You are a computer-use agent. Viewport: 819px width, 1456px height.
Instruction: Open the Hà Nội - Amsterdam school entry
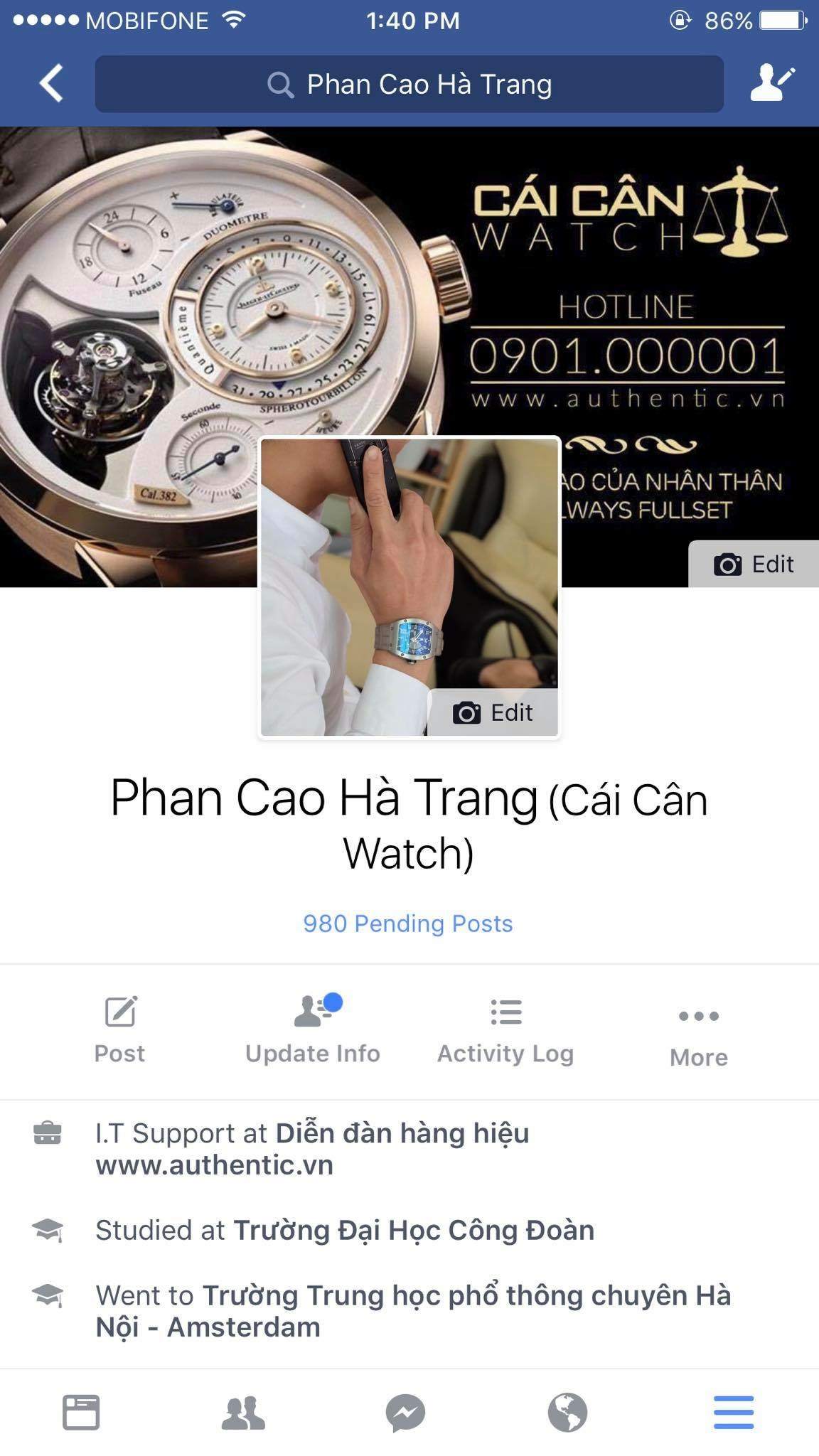(412, 1311)
